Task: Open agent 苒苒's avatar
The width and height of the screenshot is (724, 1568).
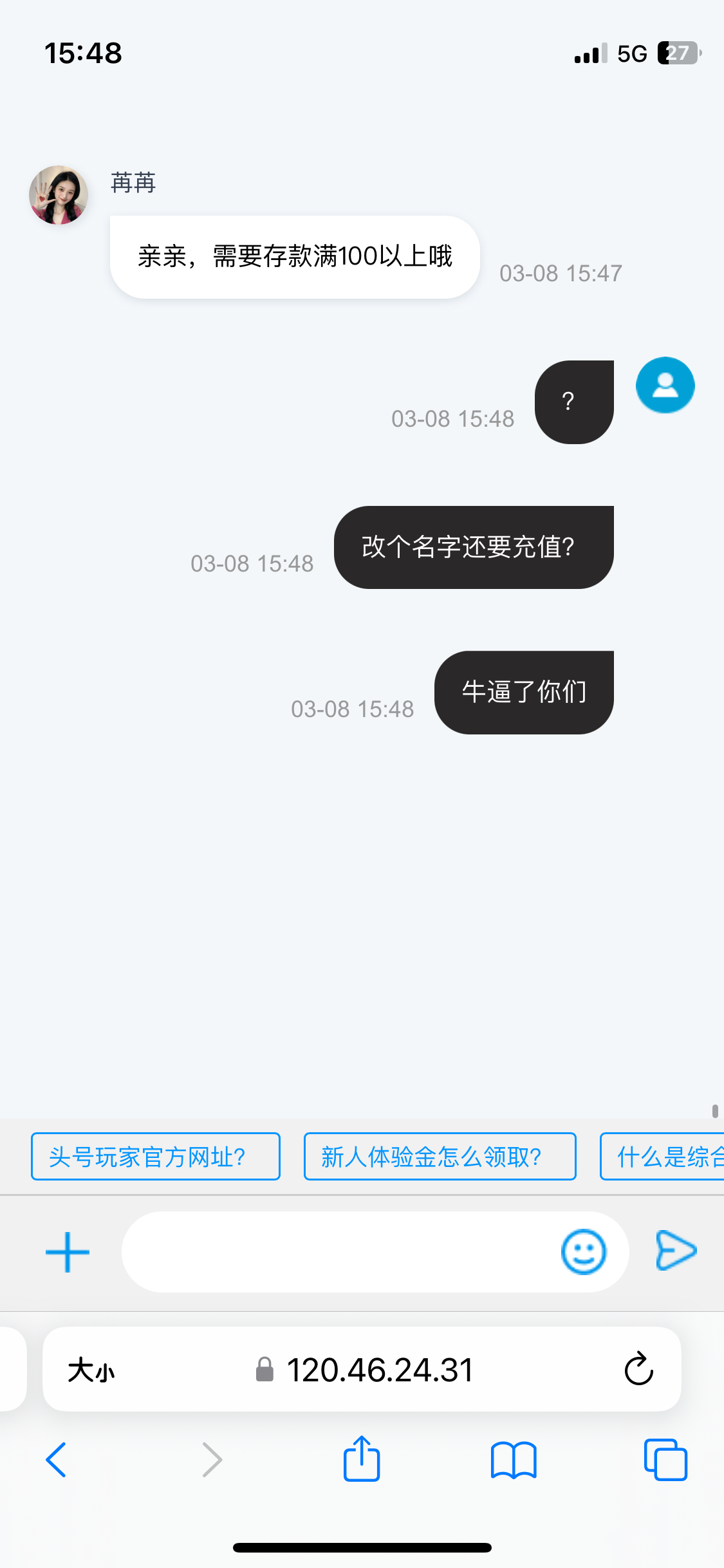Action: coord(59,195)
